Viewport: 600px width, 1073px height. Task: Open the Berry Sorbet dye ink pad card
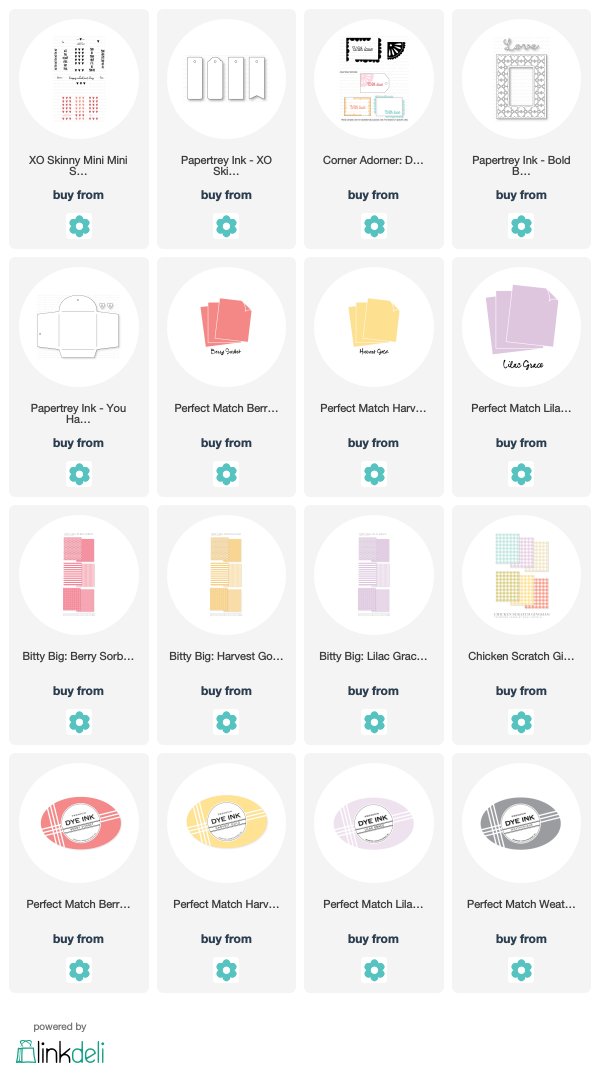point(79,873)
